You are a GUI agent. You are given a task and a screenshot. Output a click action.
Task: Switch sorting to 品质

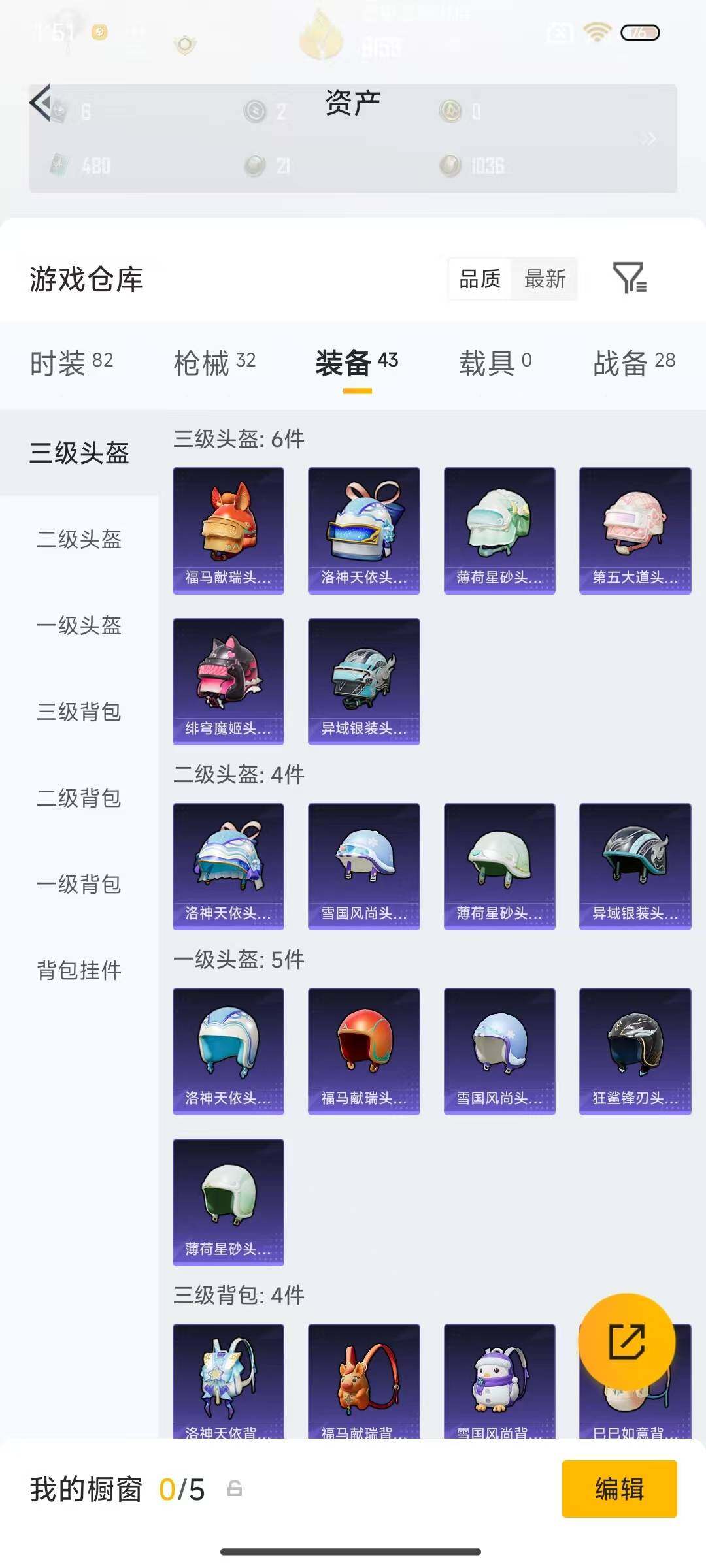click(x=479, y=280)
